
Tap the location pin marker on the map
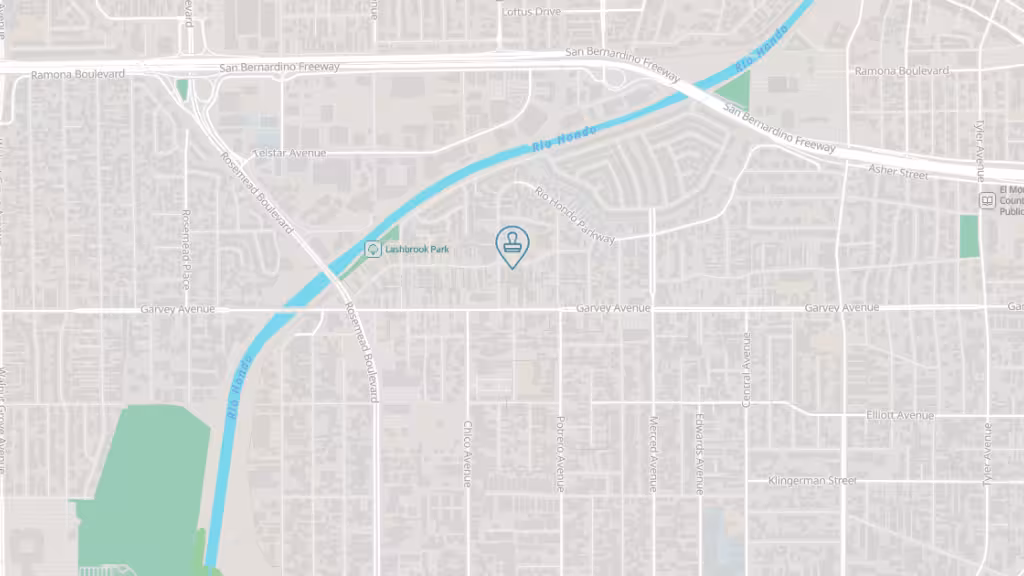pos(512,244)
